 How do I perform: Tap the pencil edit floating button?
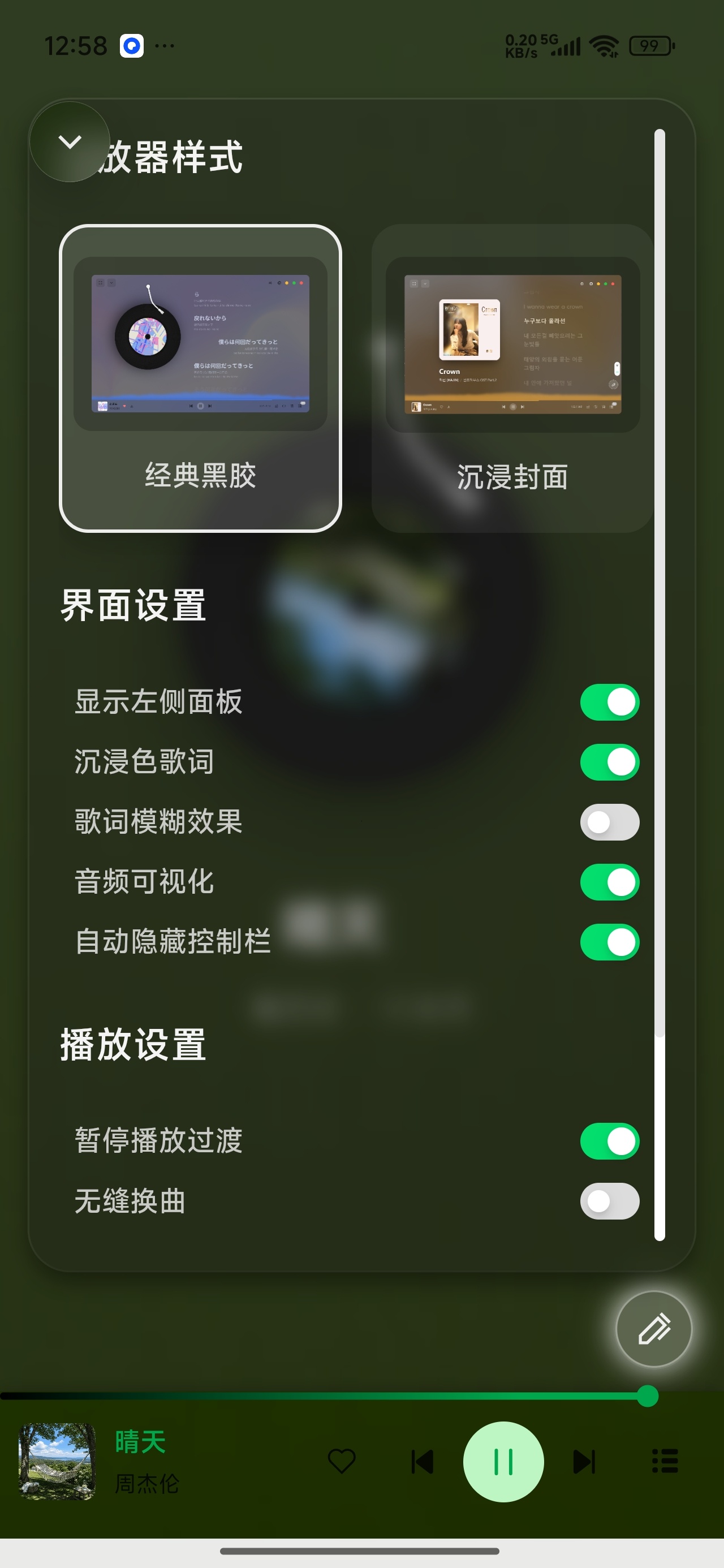(x=654, y=1329)
